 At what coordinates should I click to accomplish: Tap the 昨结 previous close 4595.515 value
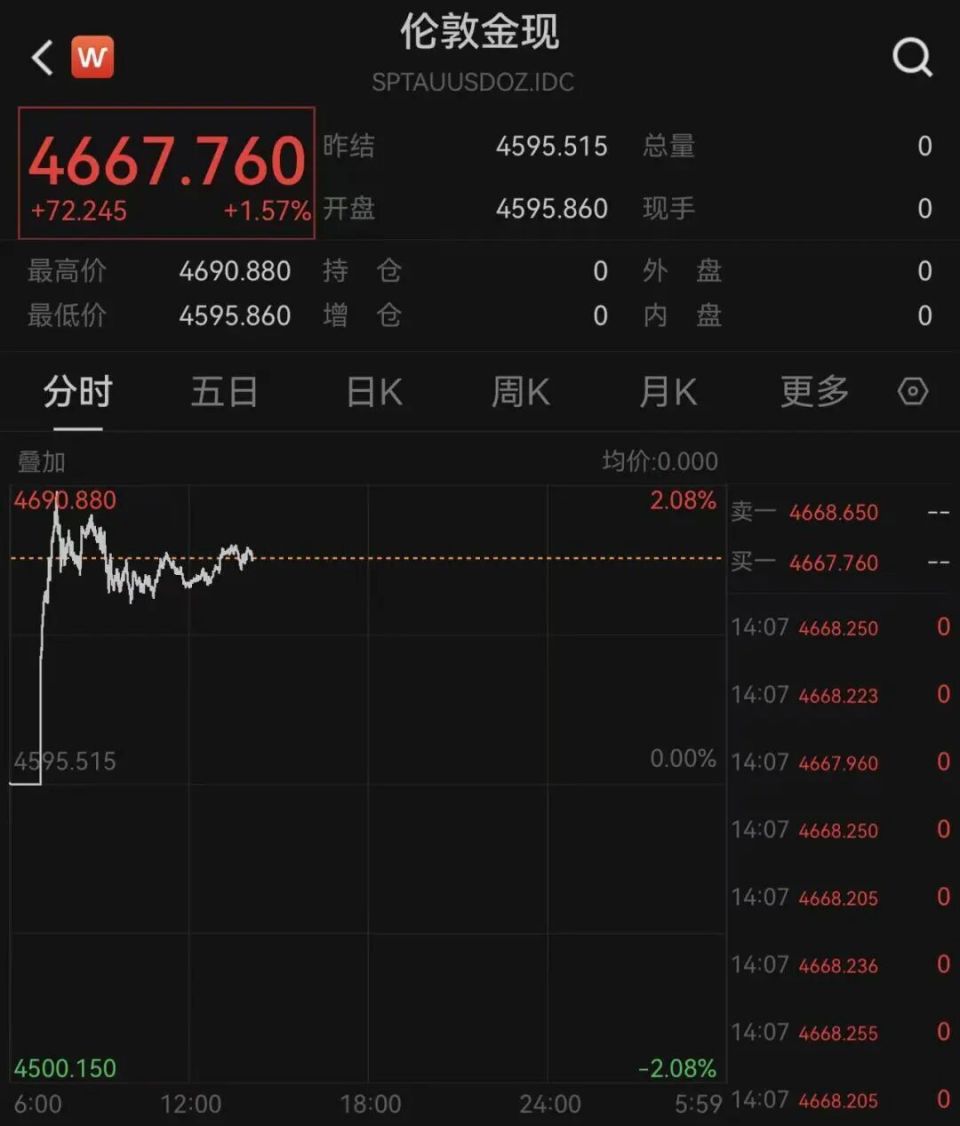(552, 147)
